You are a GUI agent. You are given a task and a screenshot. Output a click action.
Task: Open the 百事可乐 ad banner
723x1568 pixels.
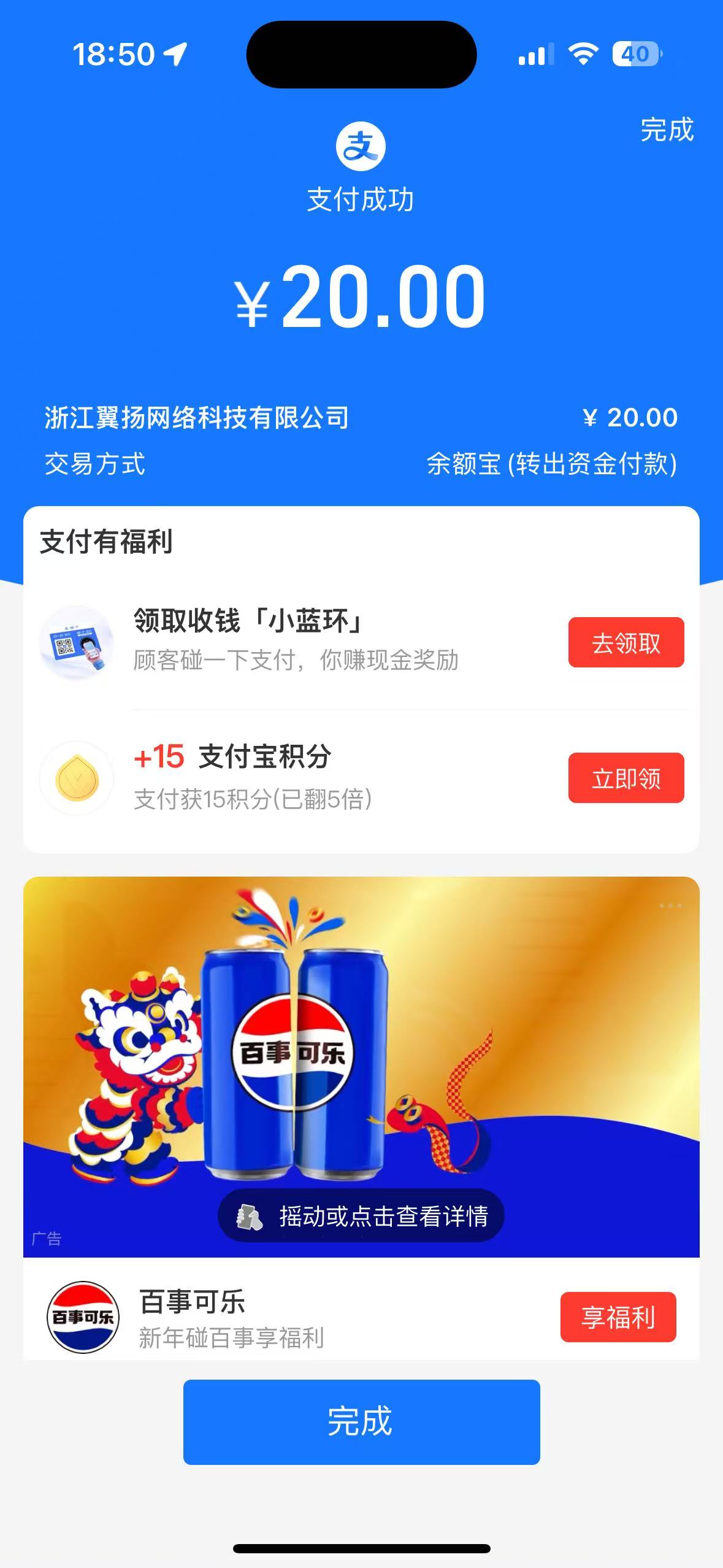click(x=361, y=1043)
